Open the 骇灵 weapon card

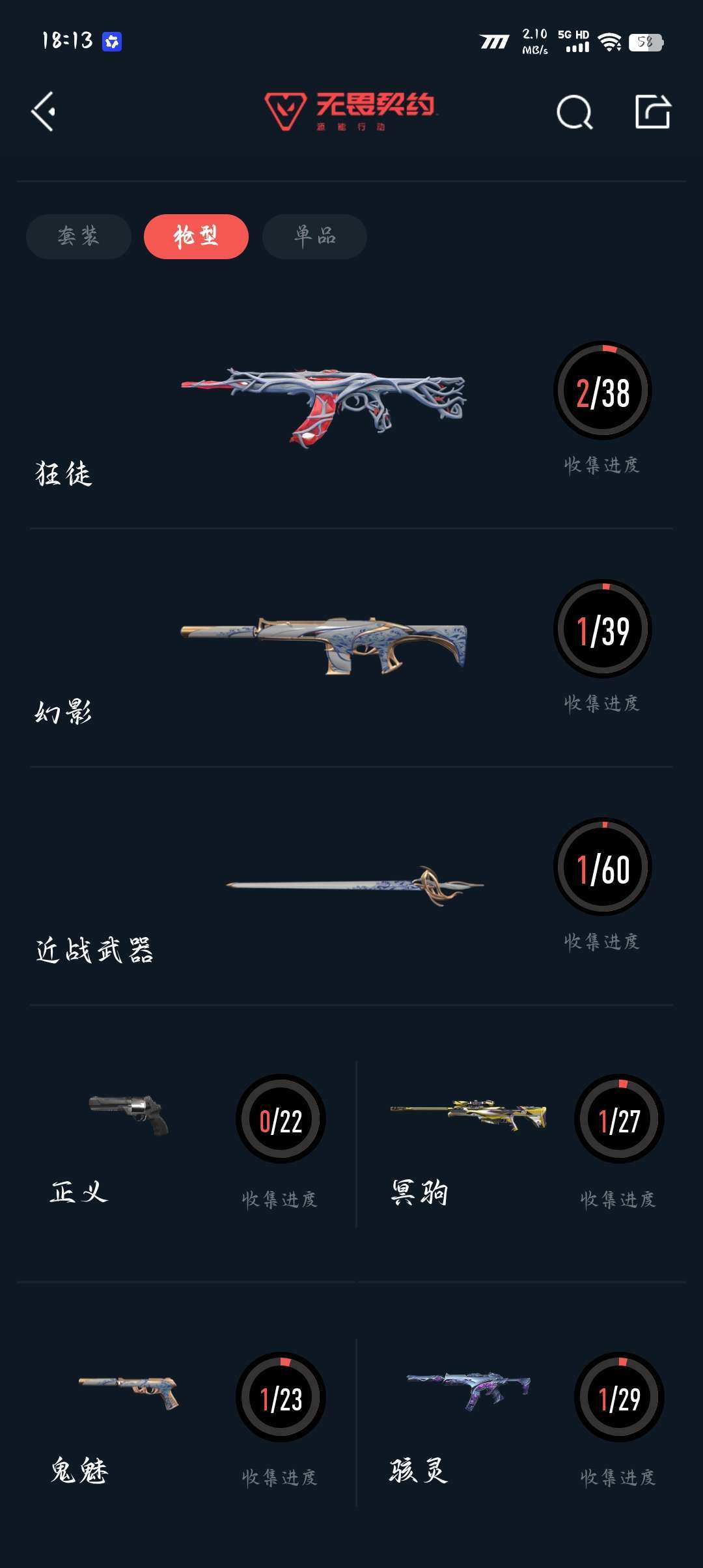pyautogui.click(x=522, y=1422)
